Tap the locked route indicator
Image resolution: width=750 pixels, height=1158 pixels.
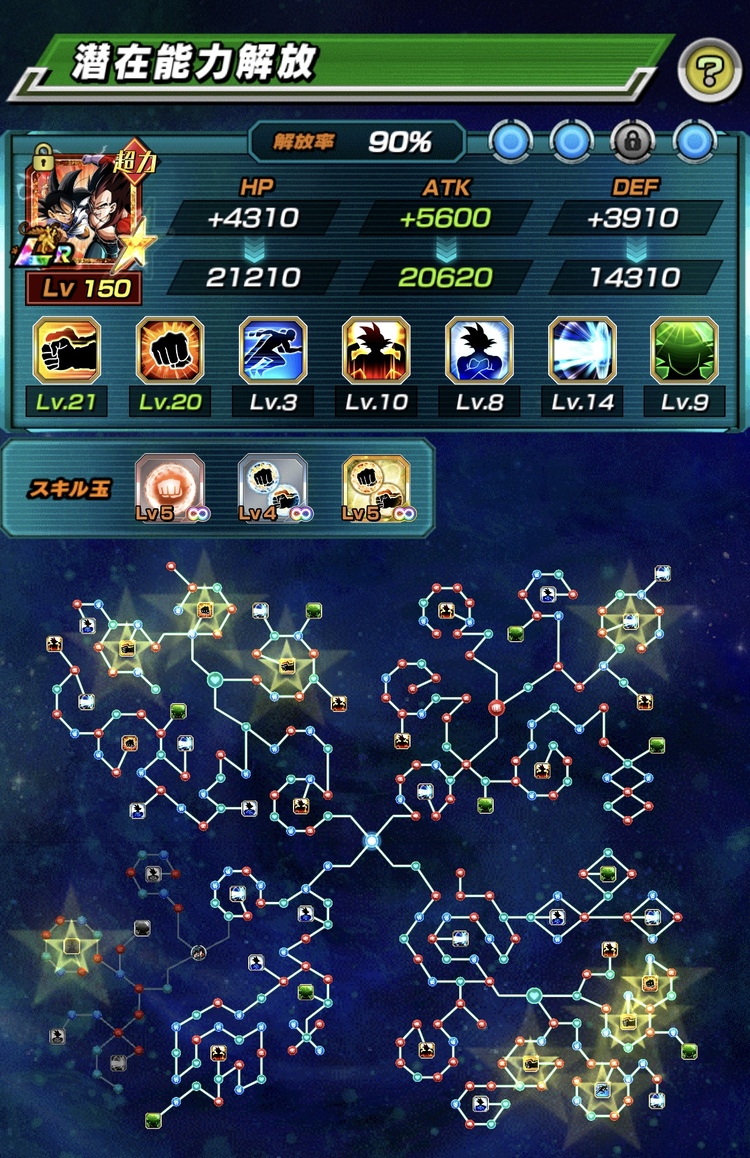point(632,143)
